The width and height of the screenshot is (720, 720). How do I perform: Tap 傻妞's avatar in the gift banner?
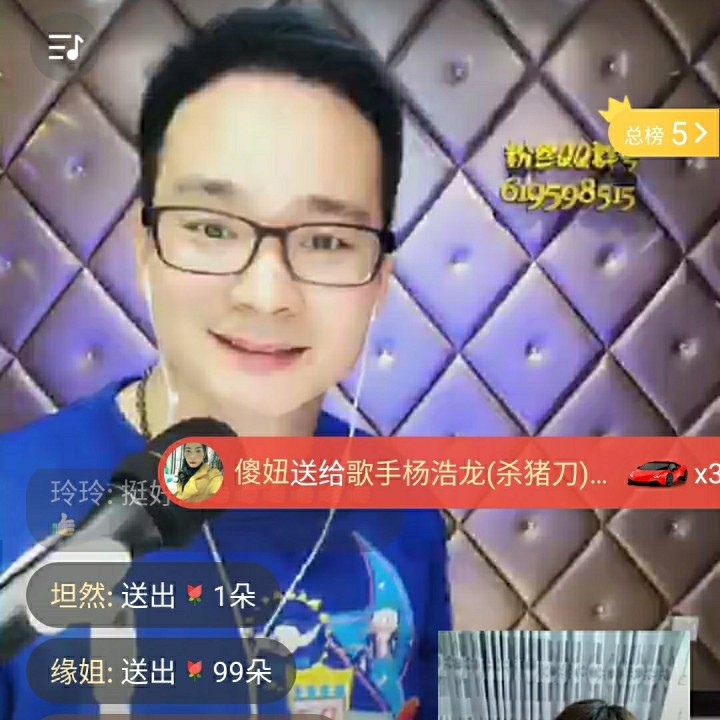[x=194, y=473]
